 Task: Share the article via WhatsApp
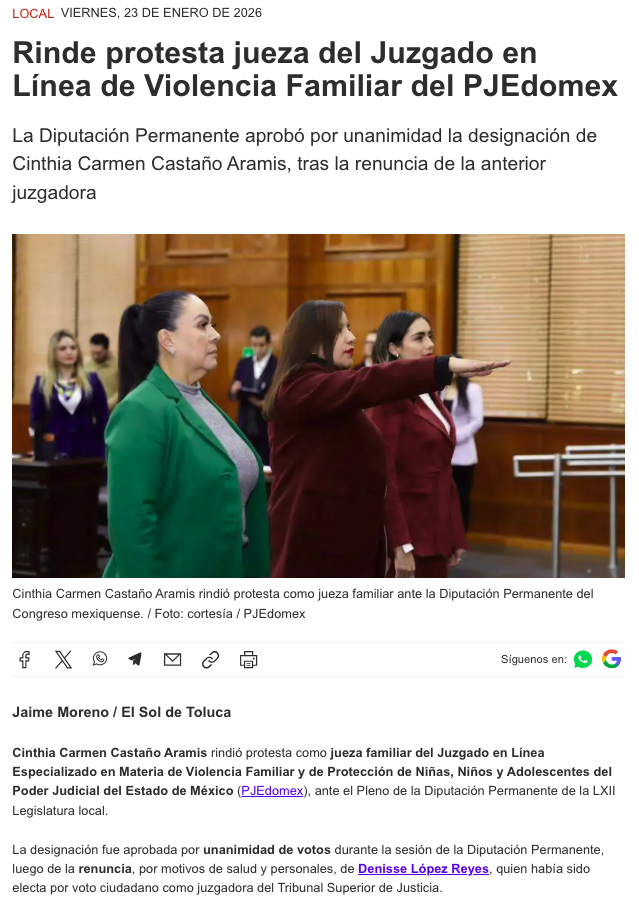point(100,659)
